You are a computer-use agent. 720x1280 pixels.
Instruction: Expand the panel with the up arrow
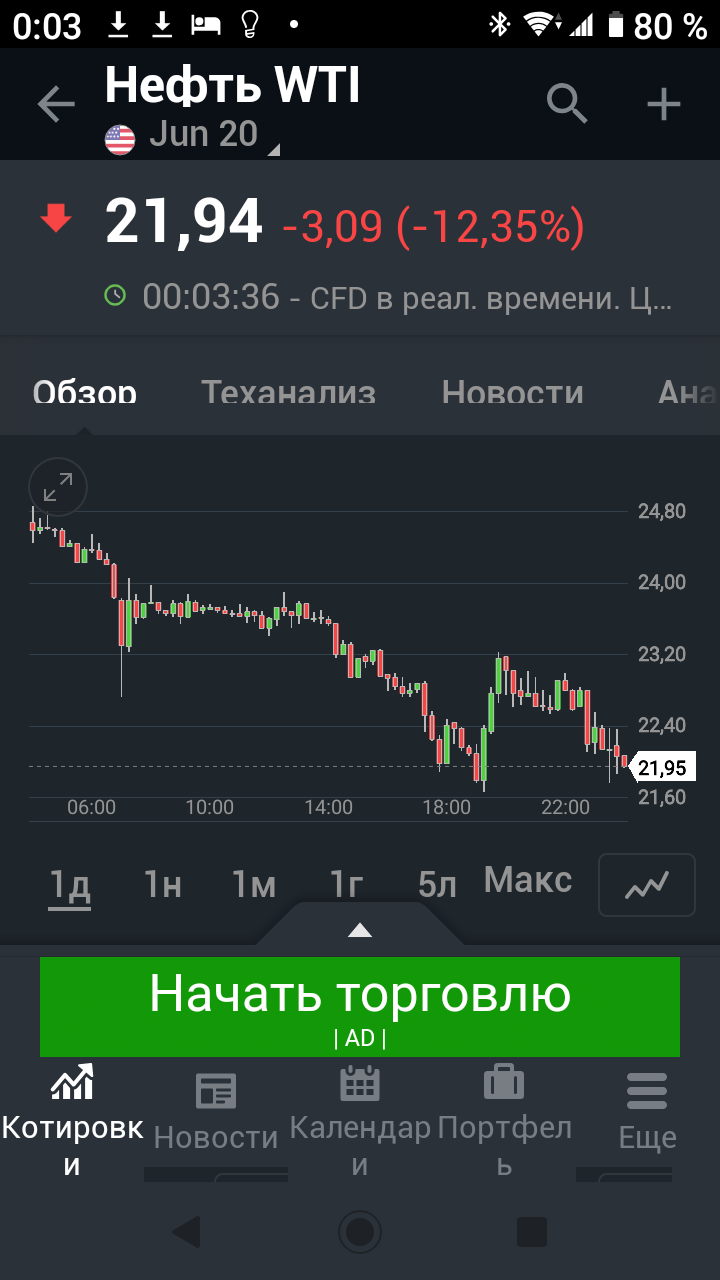[x=360, y=930]
